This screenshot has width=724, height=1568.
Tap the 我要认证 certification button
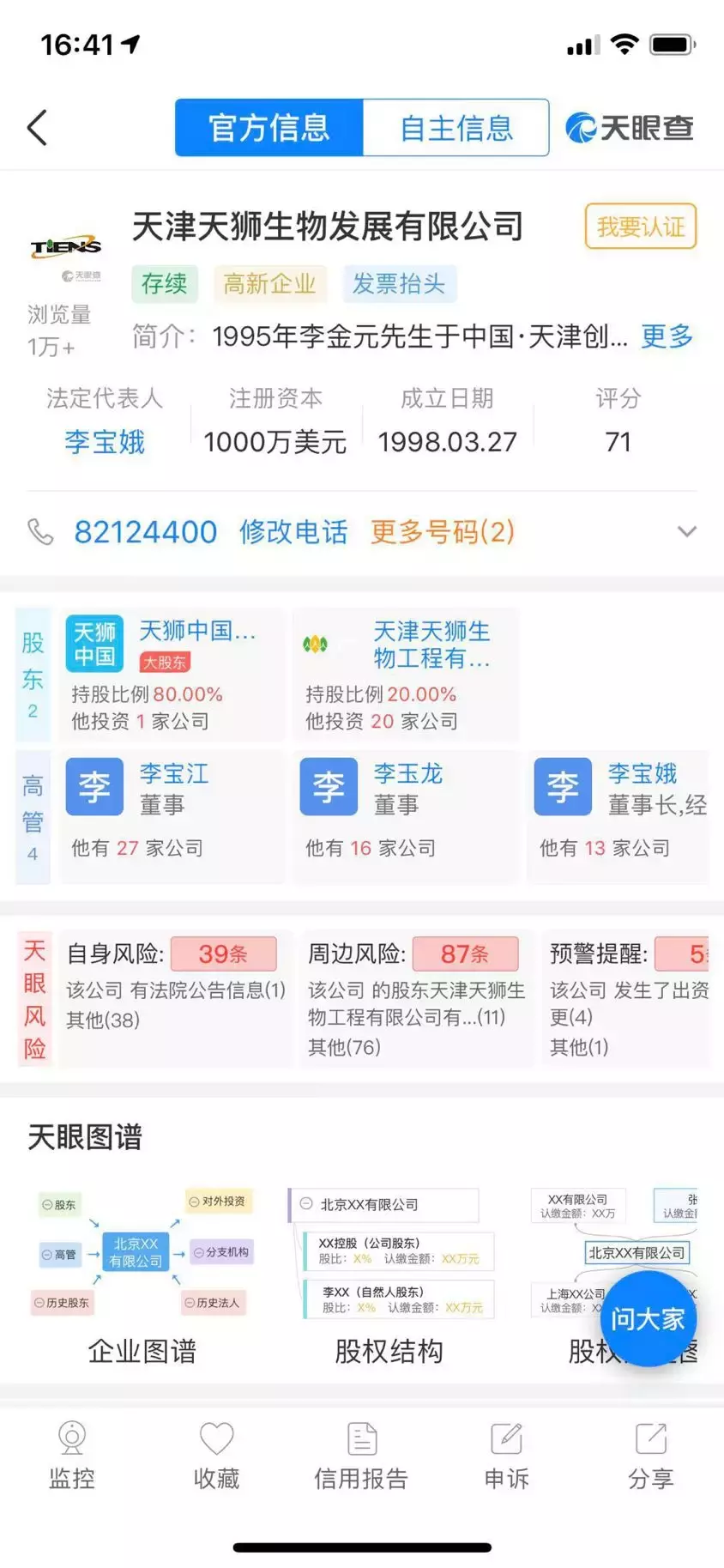click(x=639, y=227)
